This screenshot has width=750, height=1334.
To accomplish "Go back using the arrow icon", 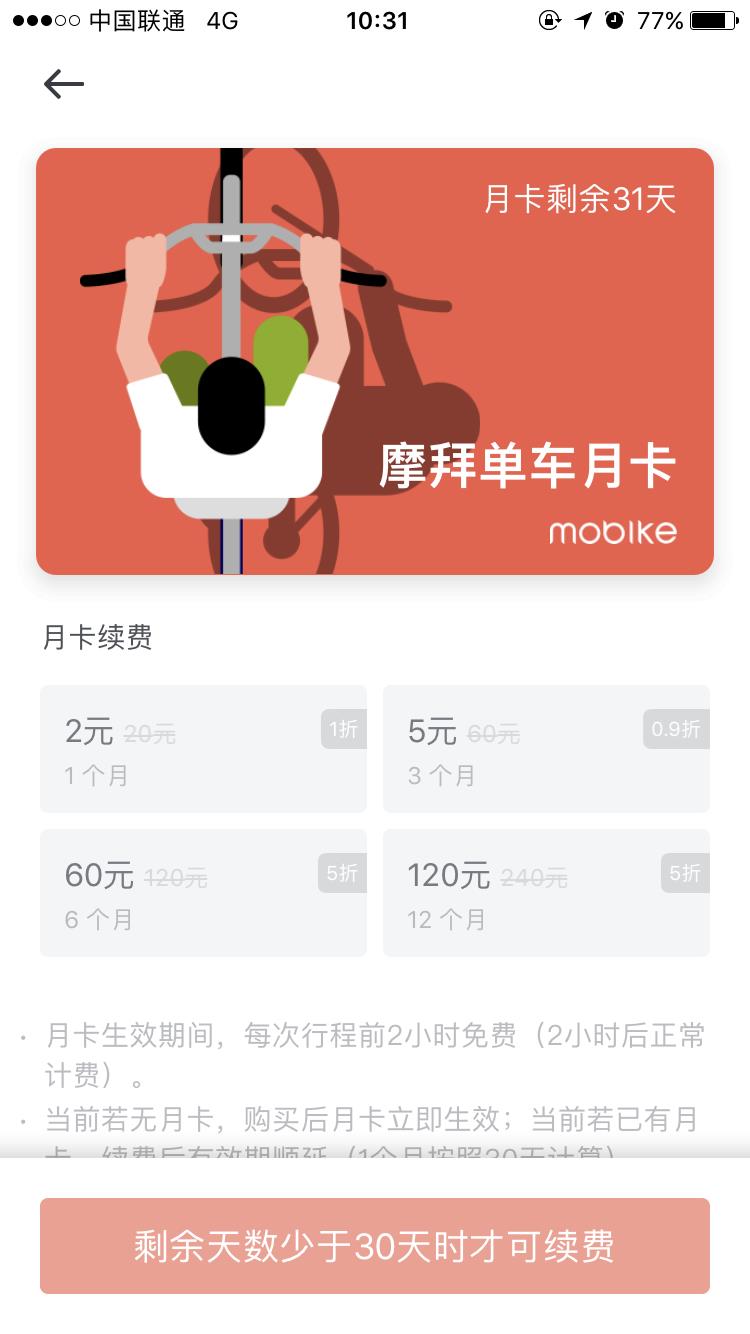I will click(64, 84).
